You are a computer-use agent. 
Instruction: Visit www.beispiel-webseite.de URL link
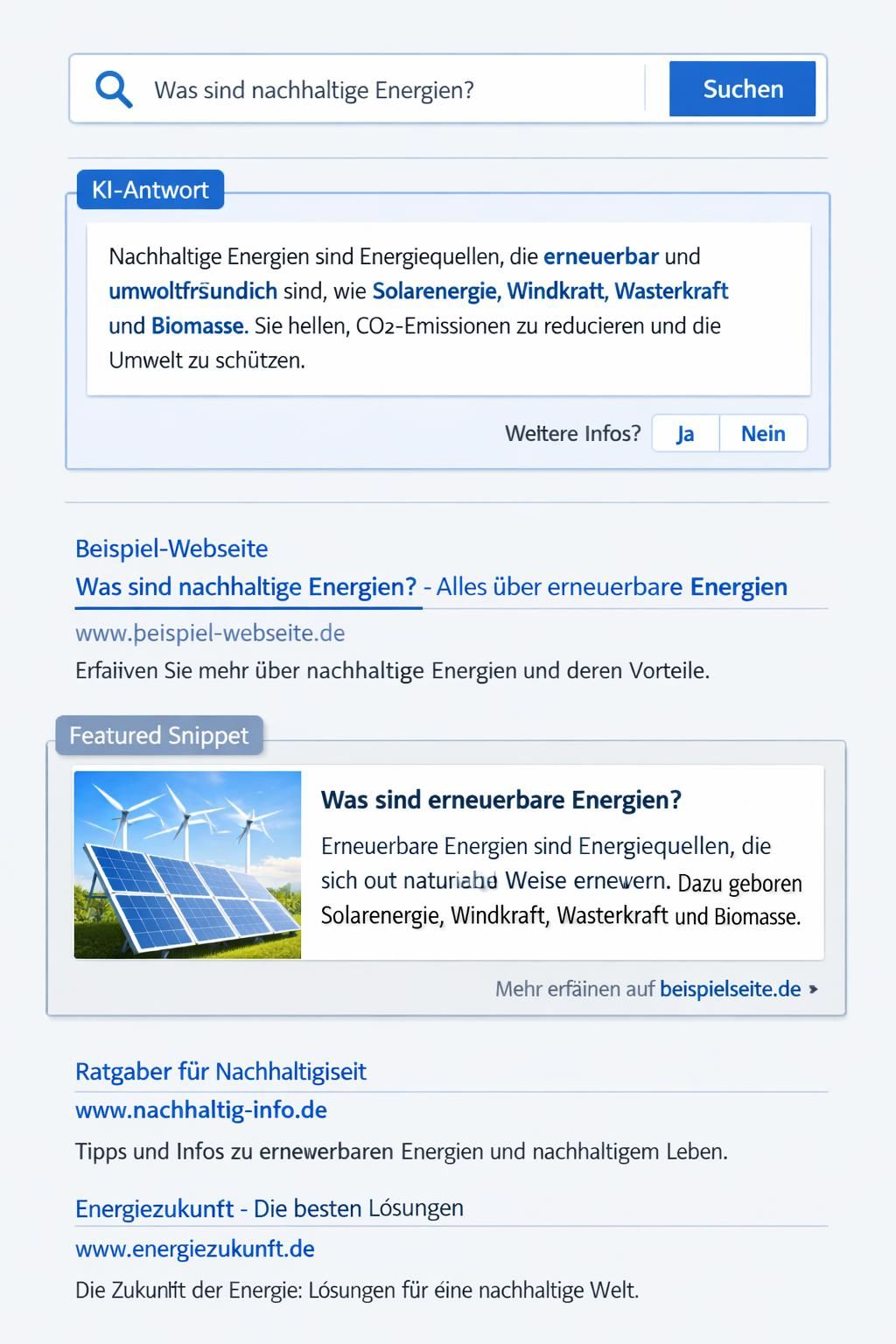point(210,632)
